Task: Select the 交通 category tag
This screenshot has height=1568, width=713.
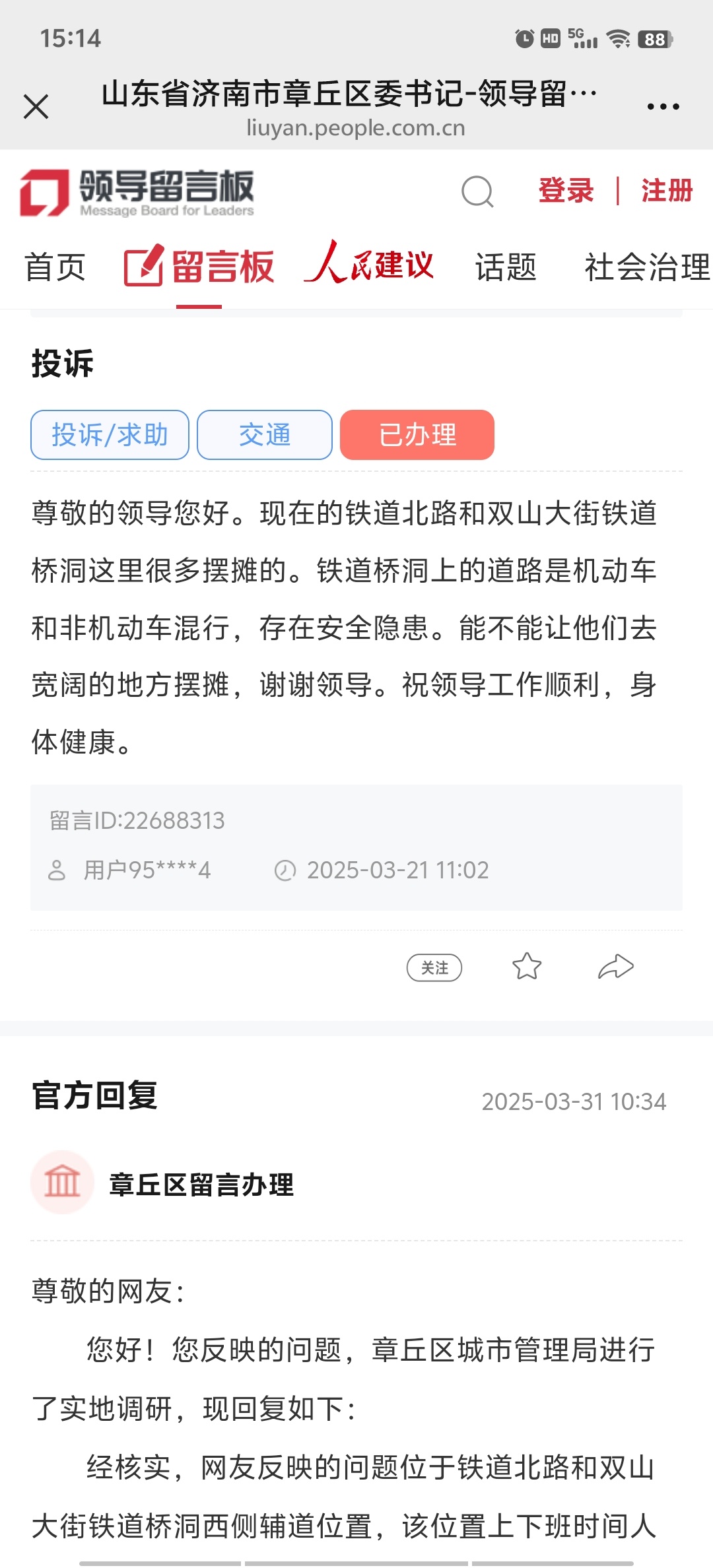Action: tap(264, 435)
